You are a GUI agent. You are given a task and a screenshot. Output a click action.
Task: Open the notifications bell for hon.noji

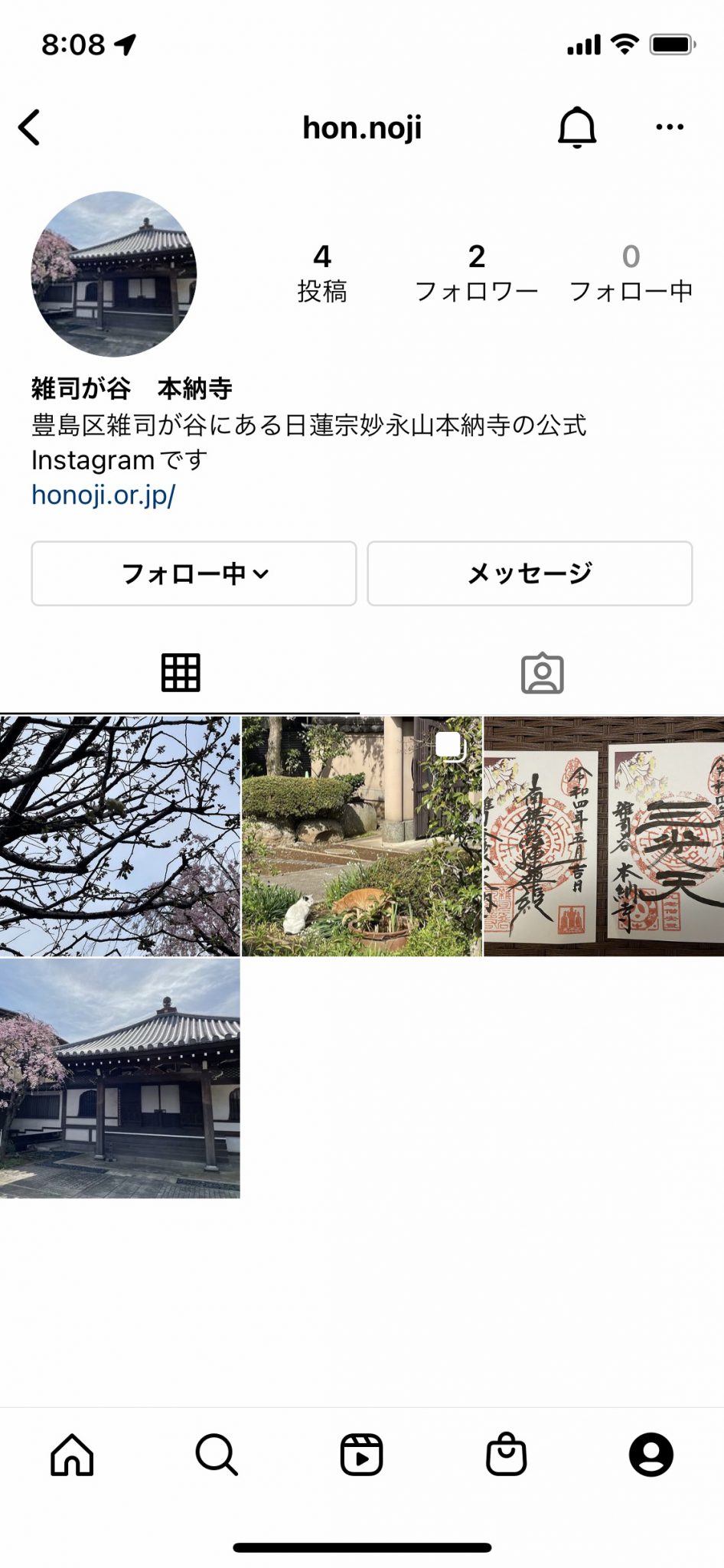576,127
